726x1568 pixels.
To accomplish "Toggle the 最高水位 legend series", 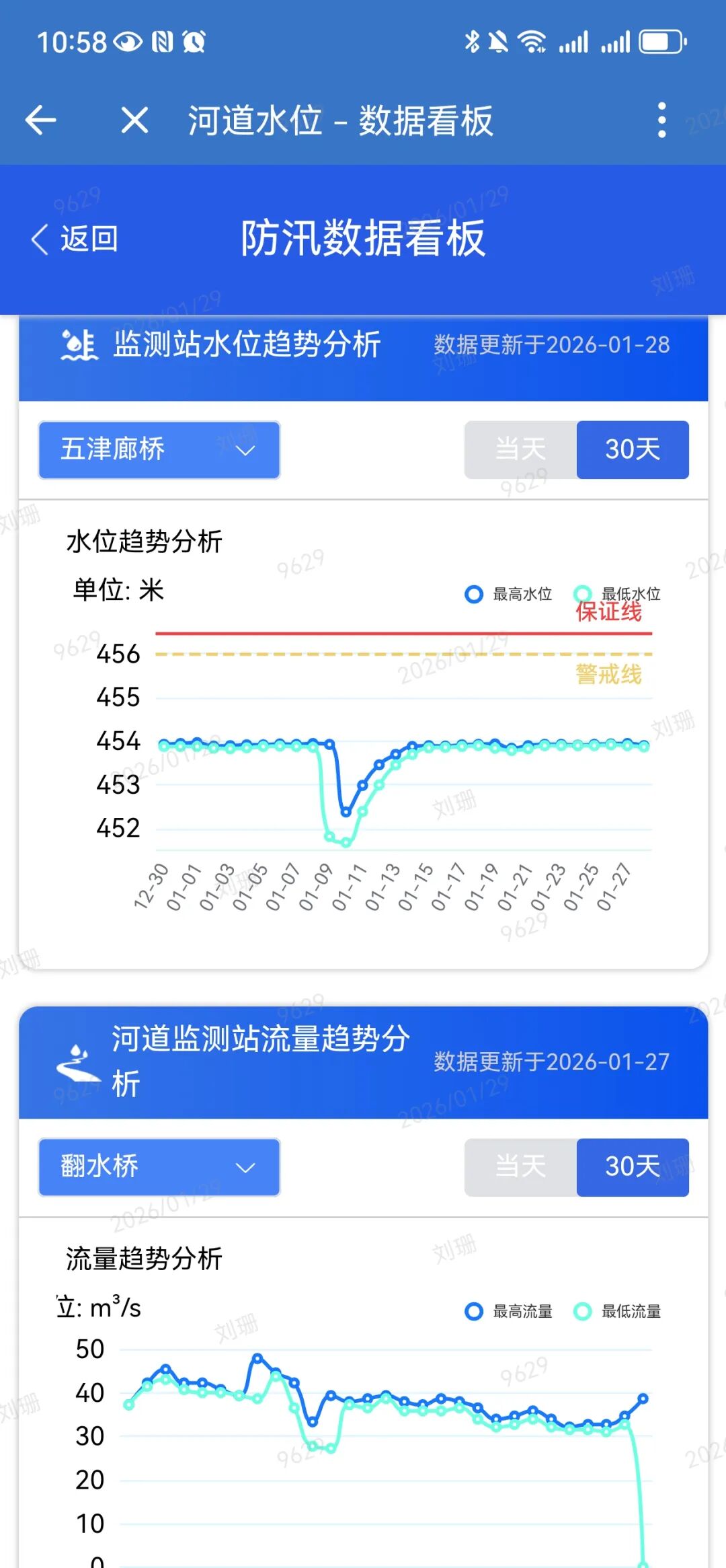I will (509, 594).
